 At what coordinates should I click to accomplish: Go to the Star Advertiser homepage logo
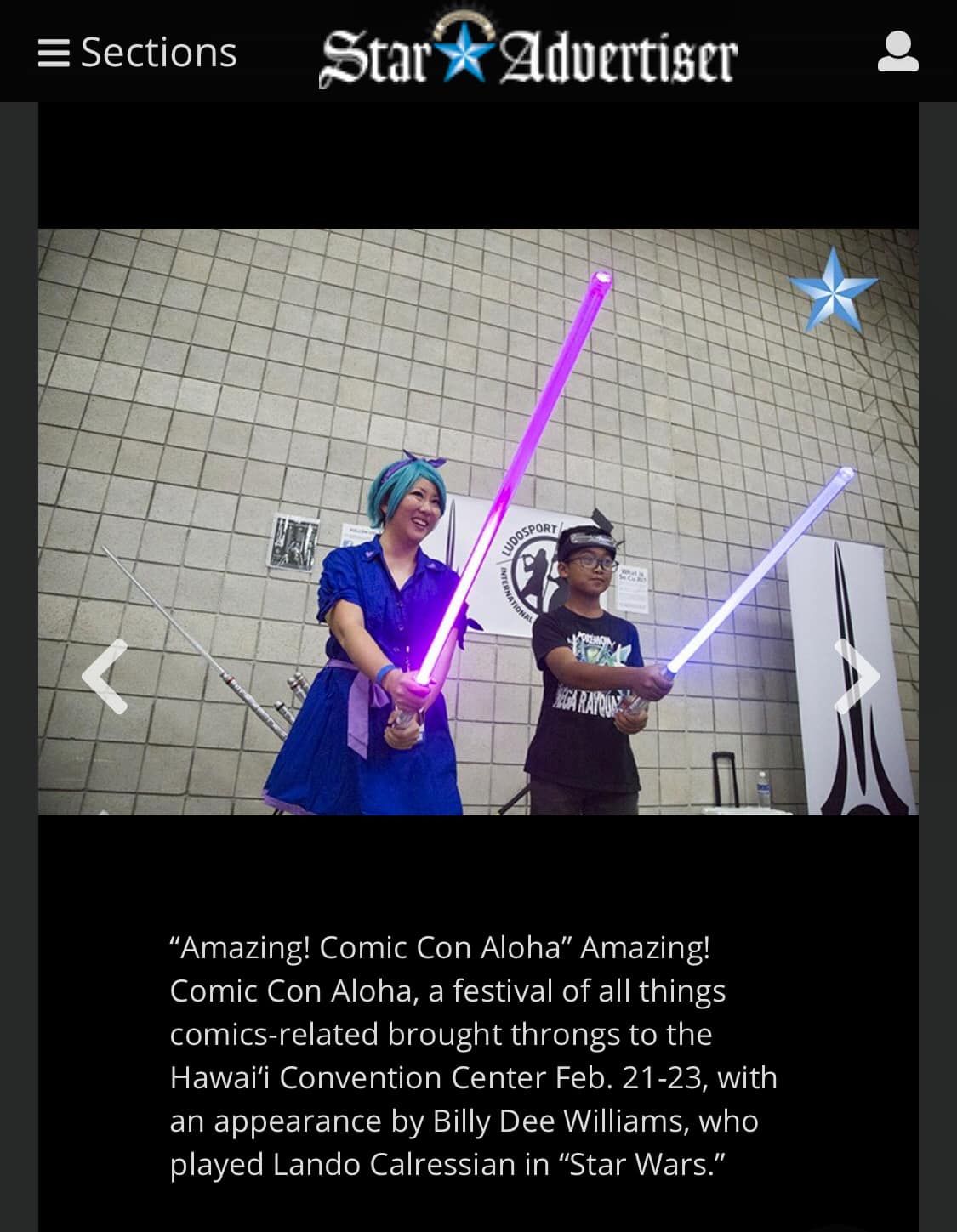(527, 49)
